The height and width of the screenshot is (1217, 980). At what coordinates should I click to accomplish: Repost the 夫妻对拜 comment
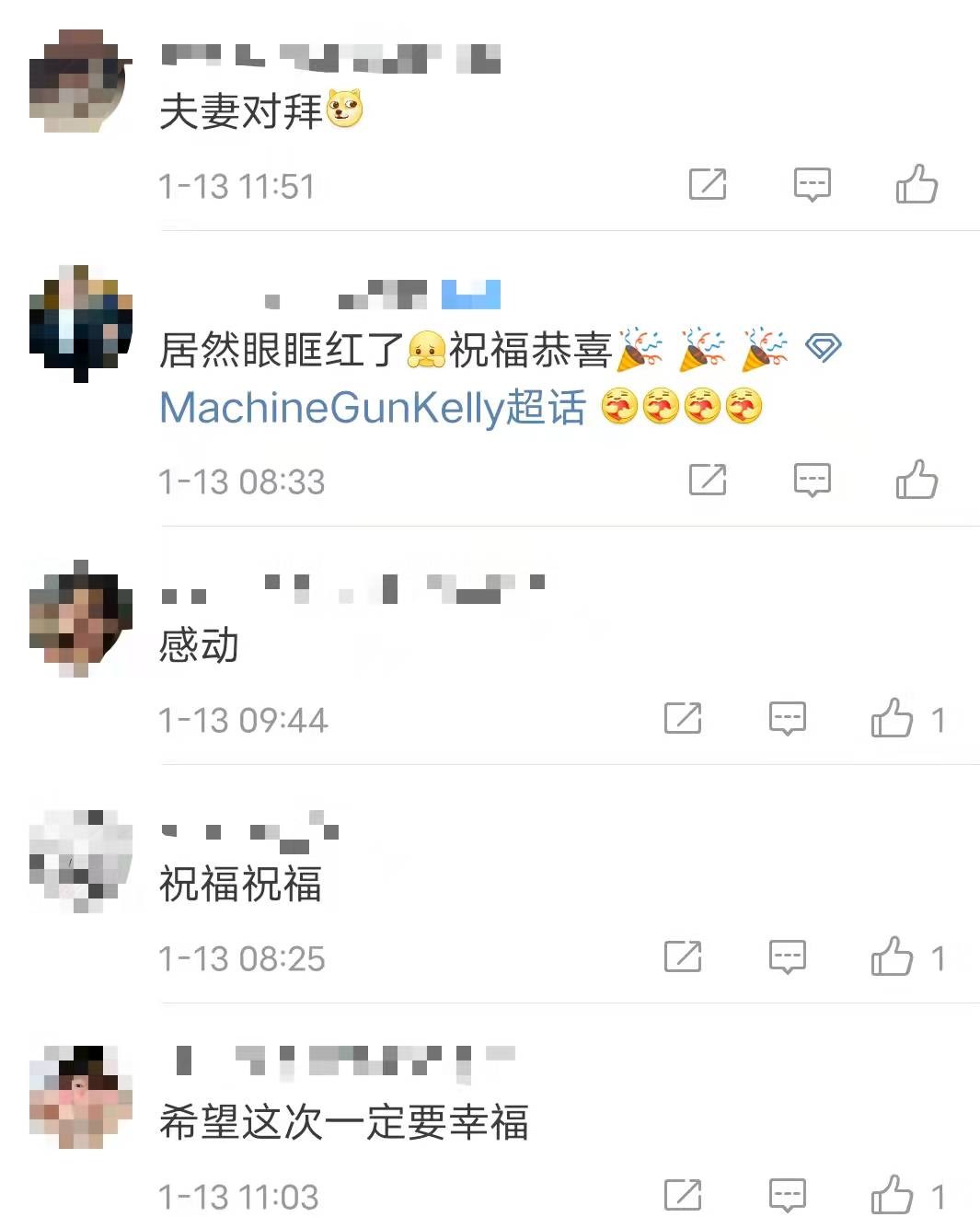coord(708,184)
